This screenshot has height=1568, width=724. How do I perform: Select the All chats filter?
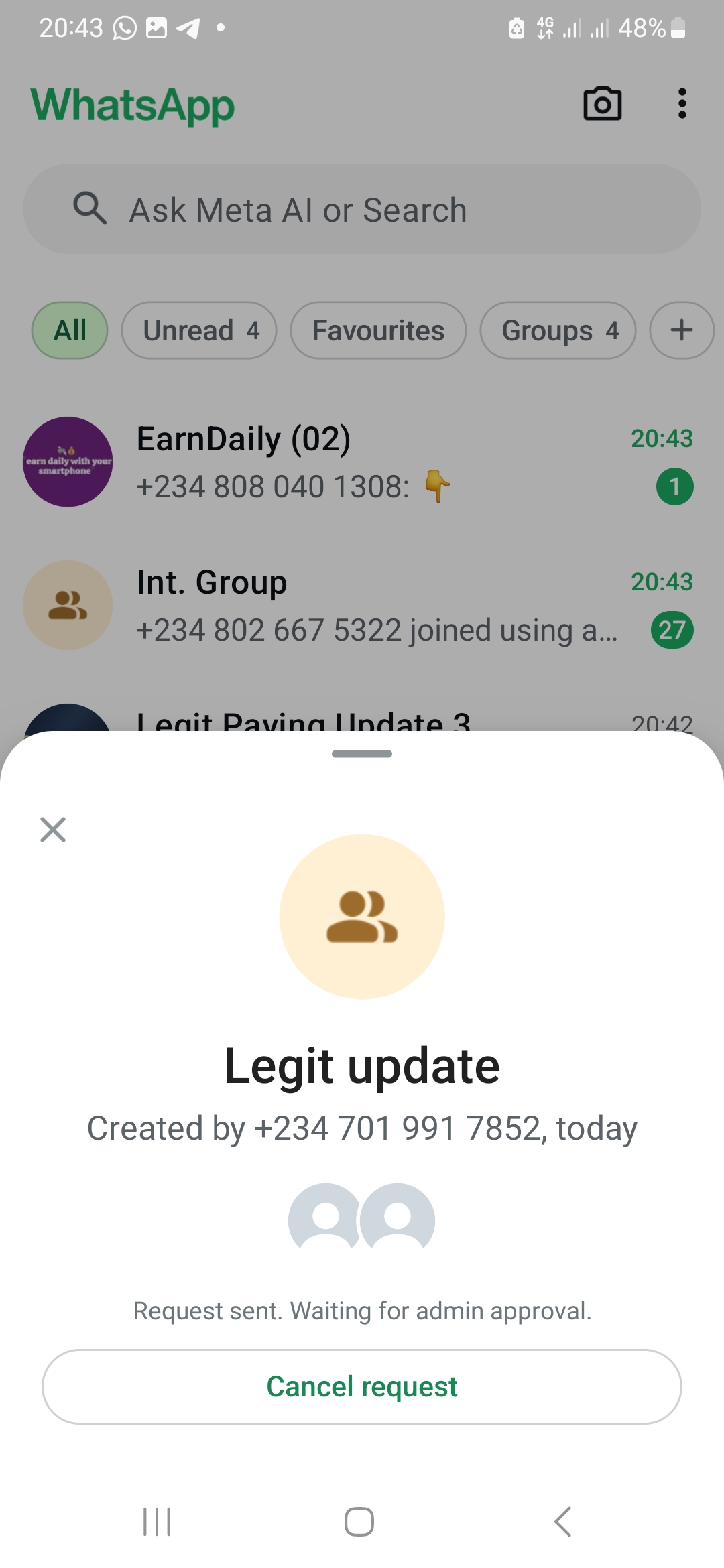(x=70, y=330)
